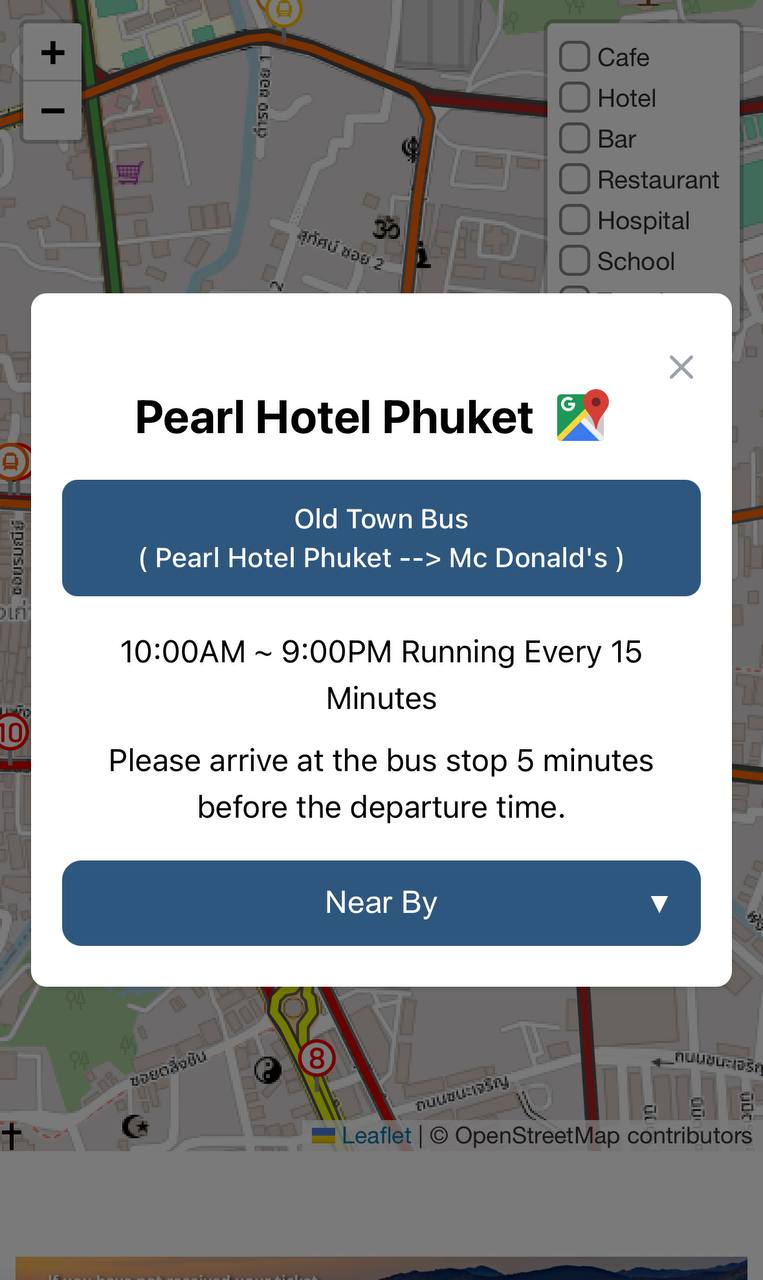
Task: Select the Old Town Bus route button
Action: (381, 538)
